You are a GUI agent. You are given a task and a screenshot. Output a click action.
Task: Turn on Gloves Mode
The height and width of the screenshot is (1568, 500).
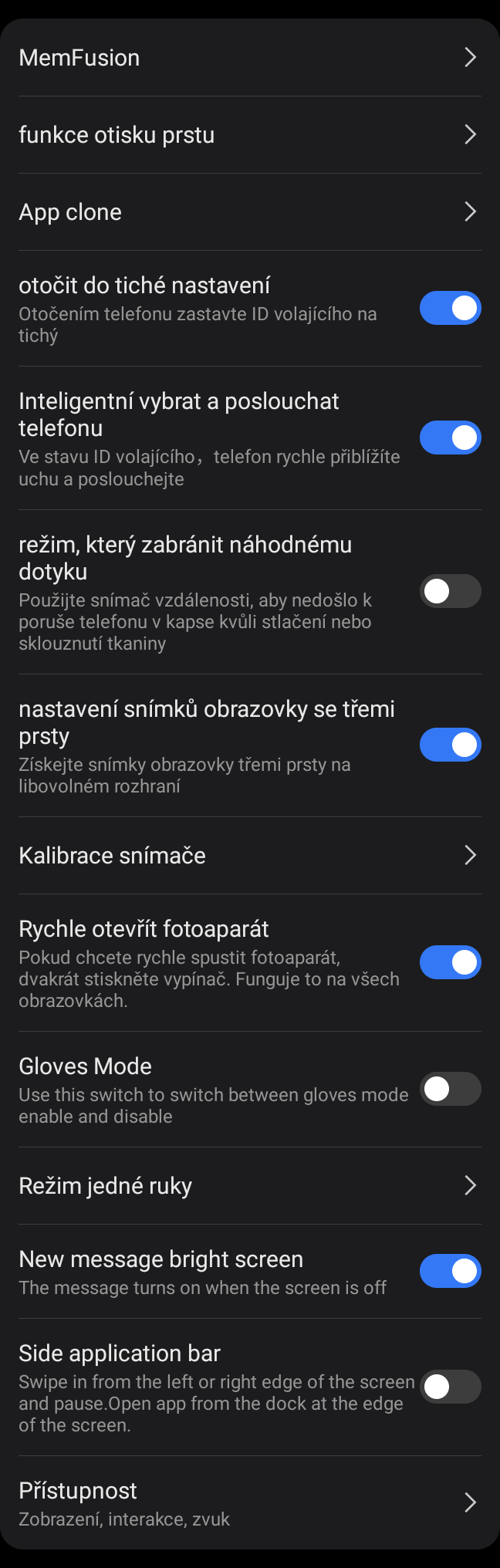point(450,1089)
